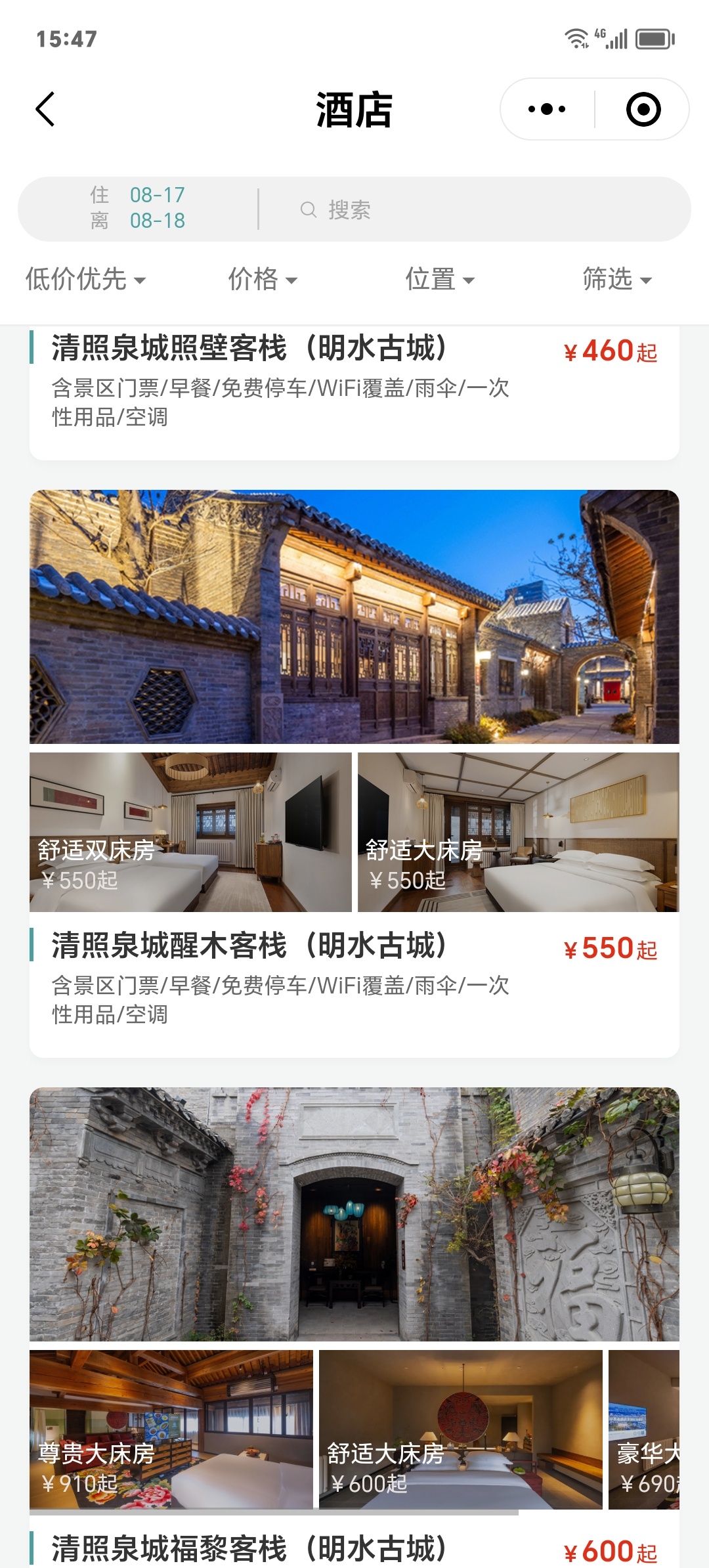Select 尊贵大床房 ¥910 room
Screen dimensions: 709x1568
click(171, 1429)
